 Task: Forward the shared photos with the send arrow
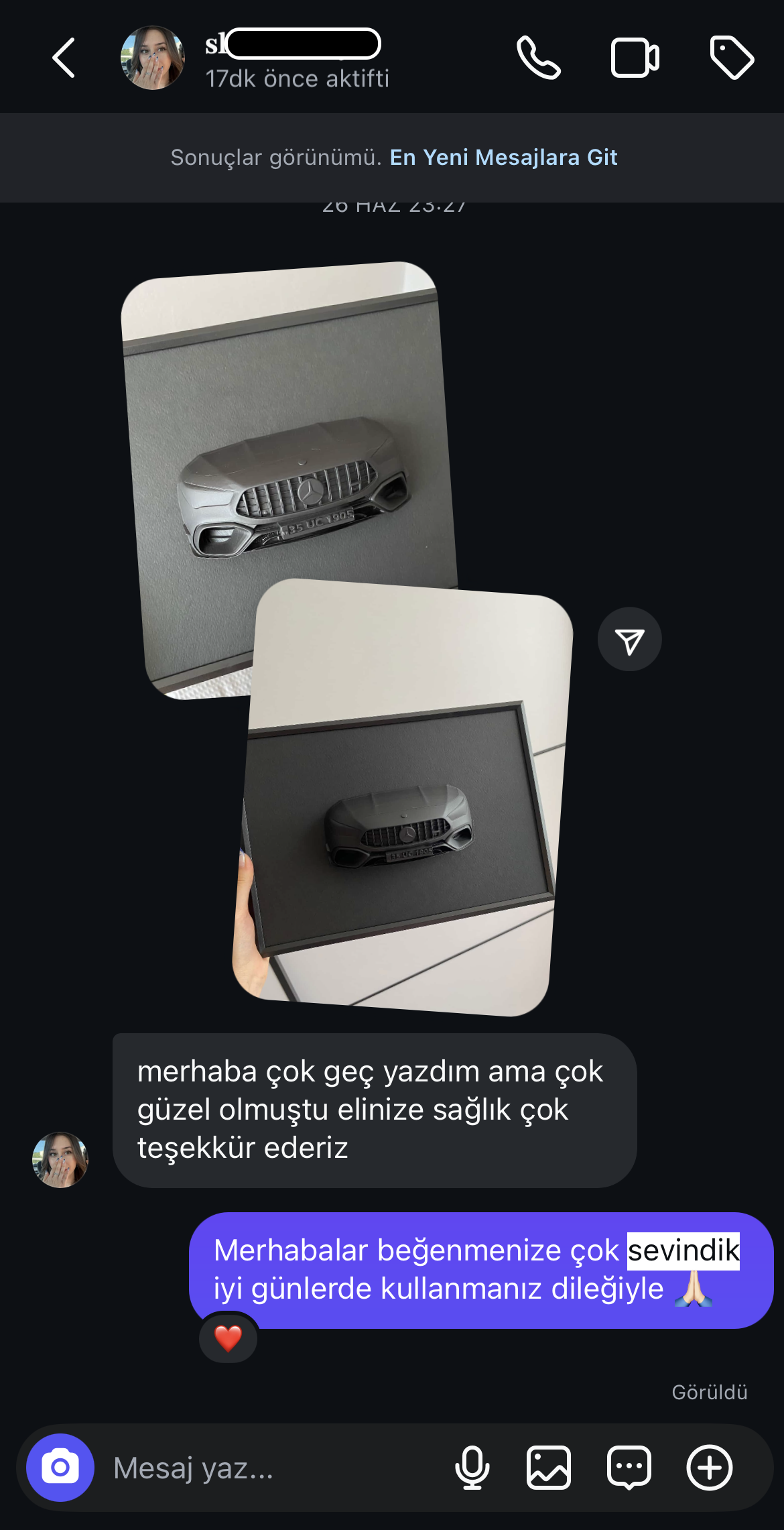coord(629,640)
